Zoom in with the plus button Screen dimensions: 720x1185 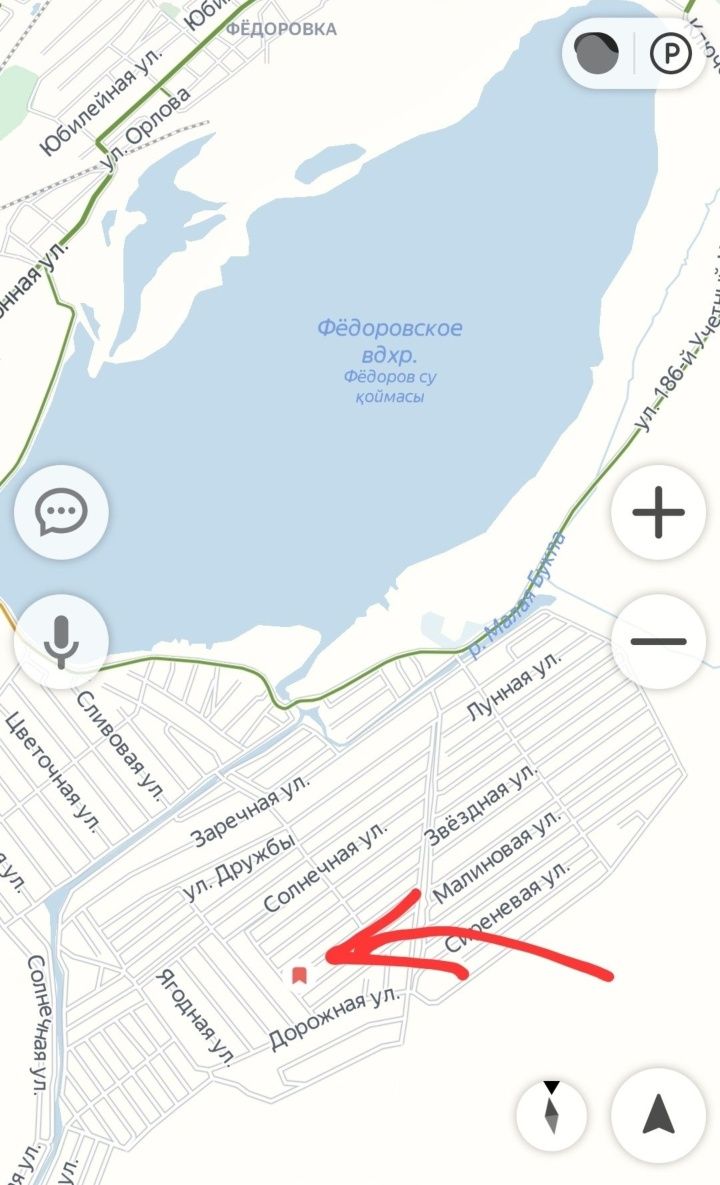click(659, 514)
